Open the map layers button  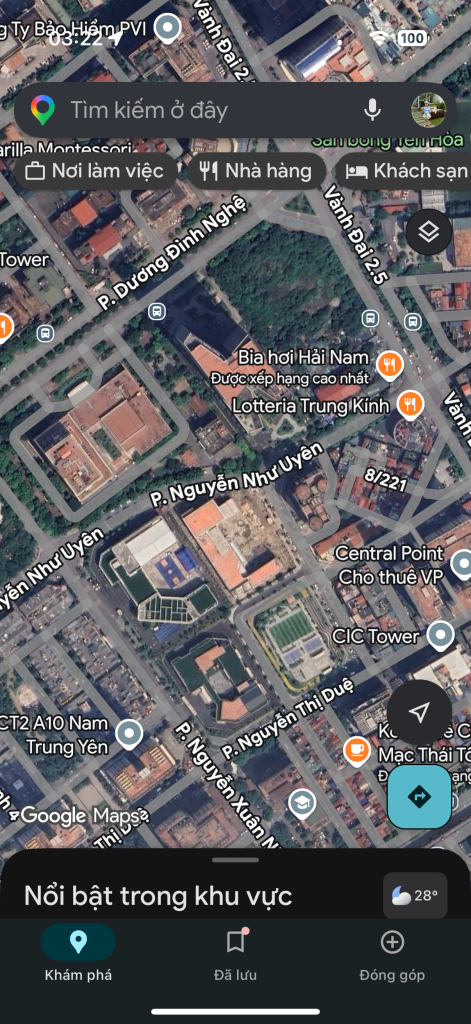click(429, 232)
